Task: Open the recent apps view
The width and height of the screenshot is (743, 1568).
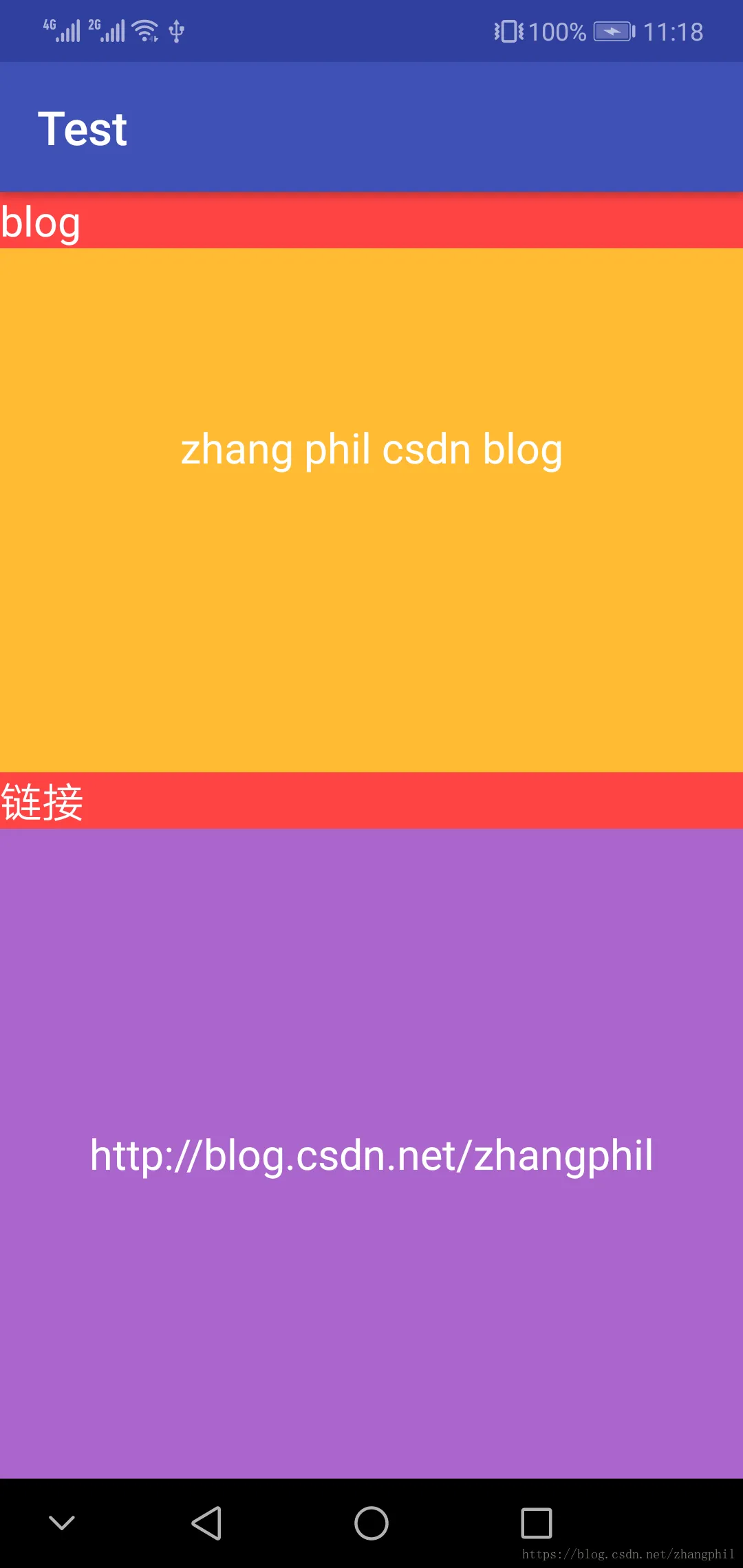Action: (537, 1523)
